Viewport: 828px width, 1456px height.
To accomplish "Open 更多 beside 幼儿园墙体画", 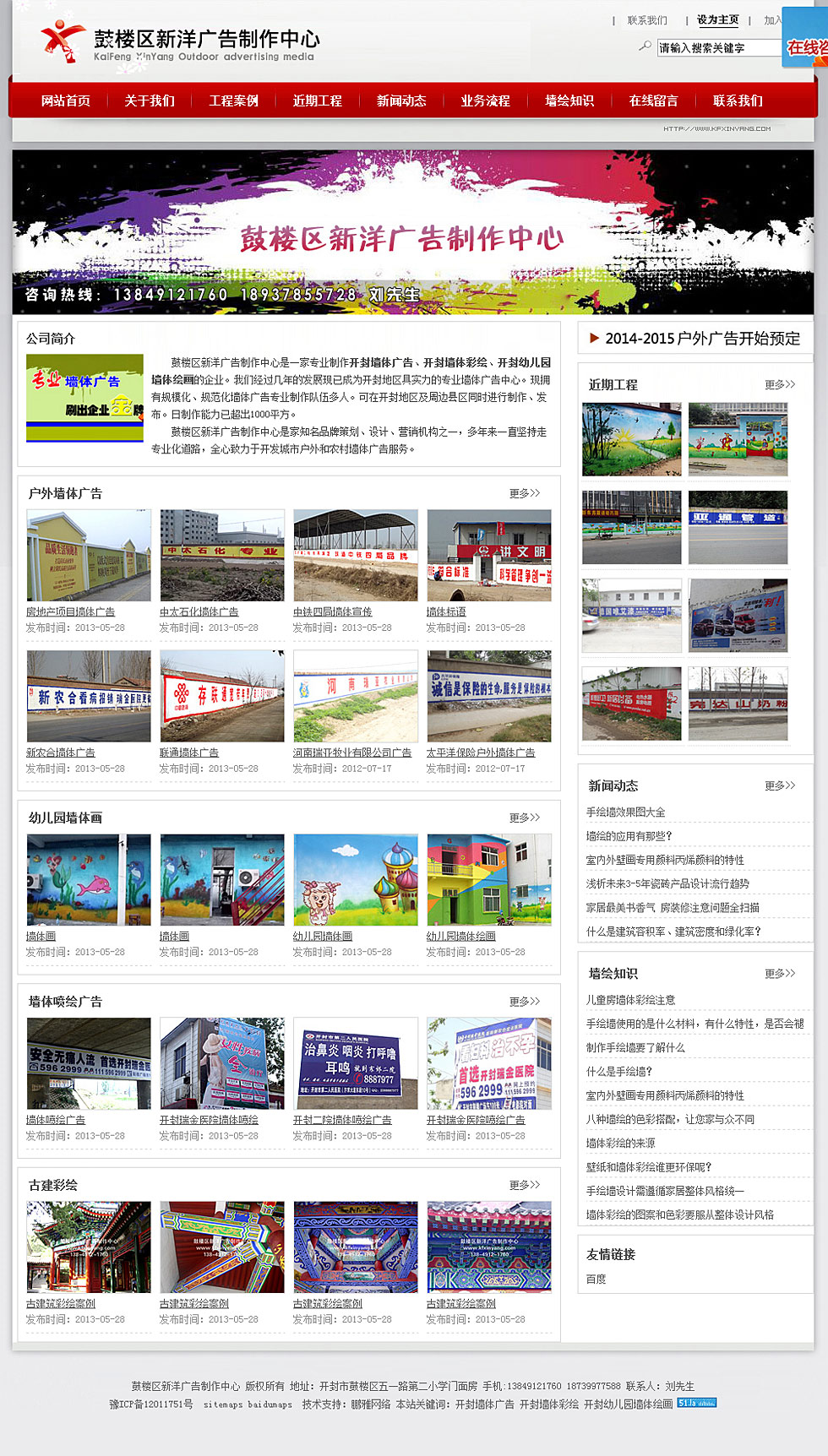I will 524,818.
